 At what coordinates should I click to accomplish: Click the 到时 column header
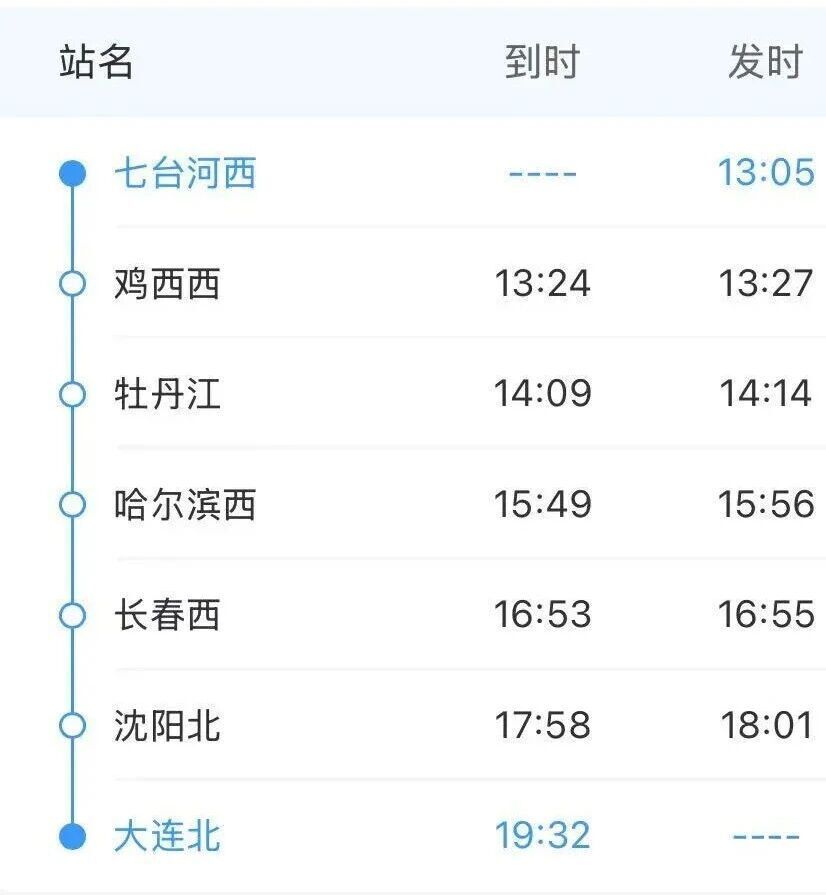click(x=540, y=60)
